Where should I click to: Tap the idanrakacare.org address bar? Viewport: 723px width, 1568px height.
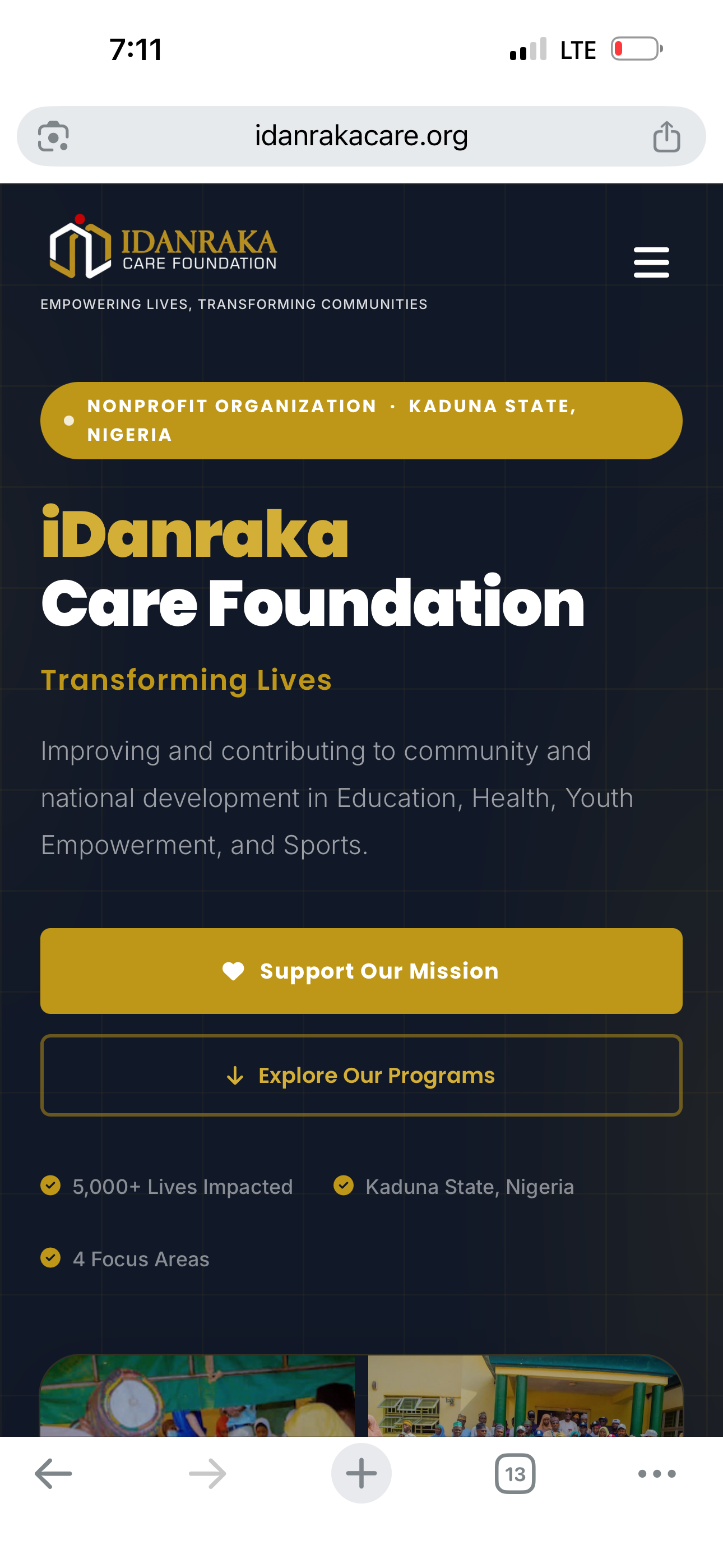361,136
